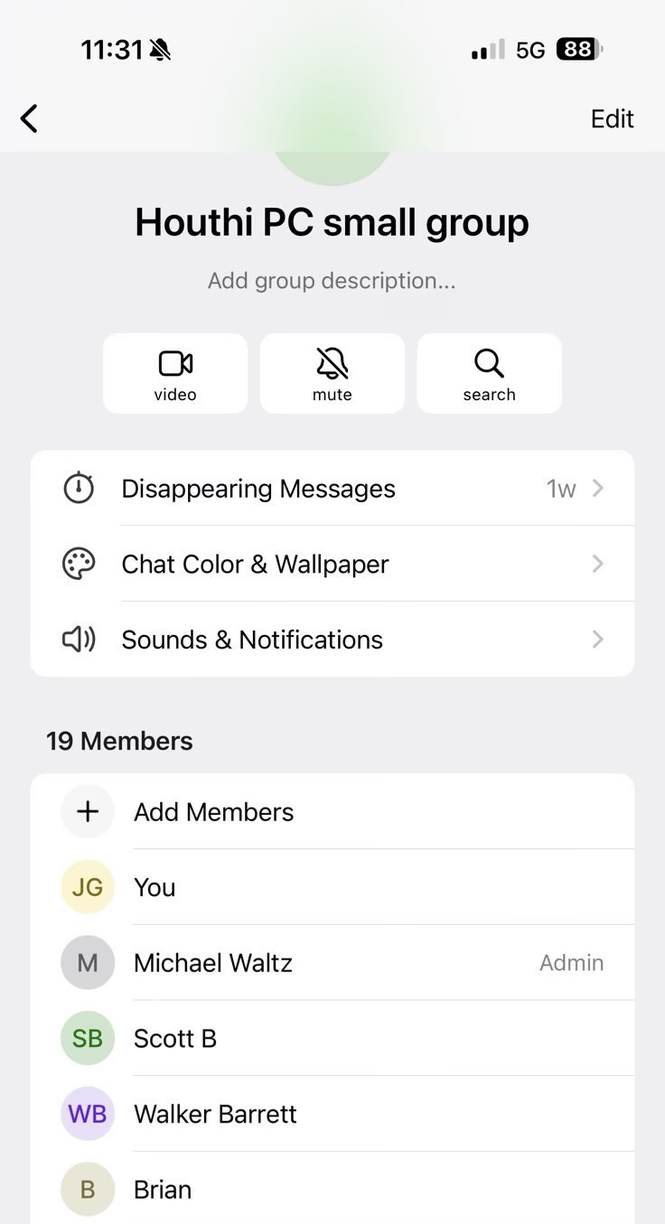Add a group description
The image size is (665, 1224).
click(x=331, y=281)
